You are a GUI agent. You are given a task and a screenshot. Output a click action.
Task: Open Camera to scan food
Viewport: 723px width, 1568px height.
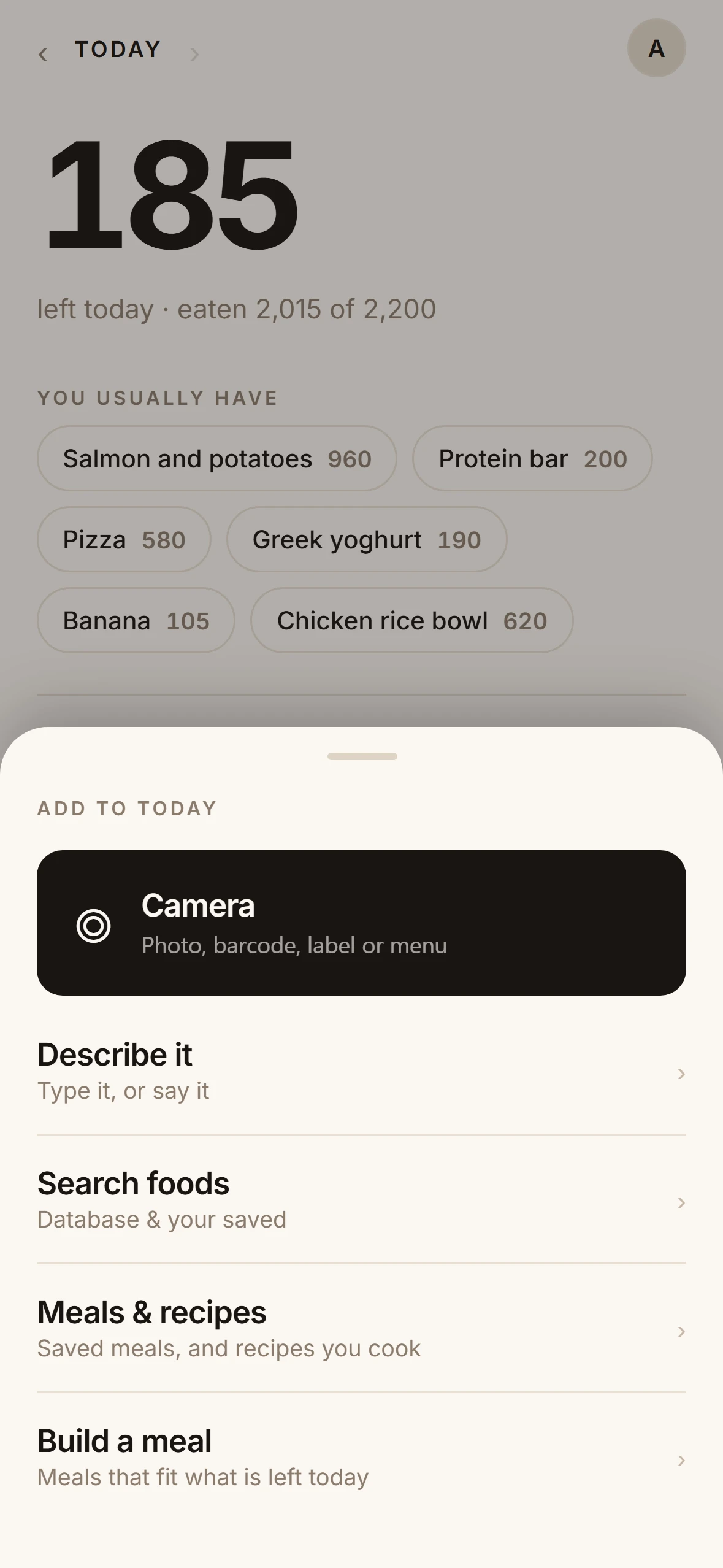point(361,923)
